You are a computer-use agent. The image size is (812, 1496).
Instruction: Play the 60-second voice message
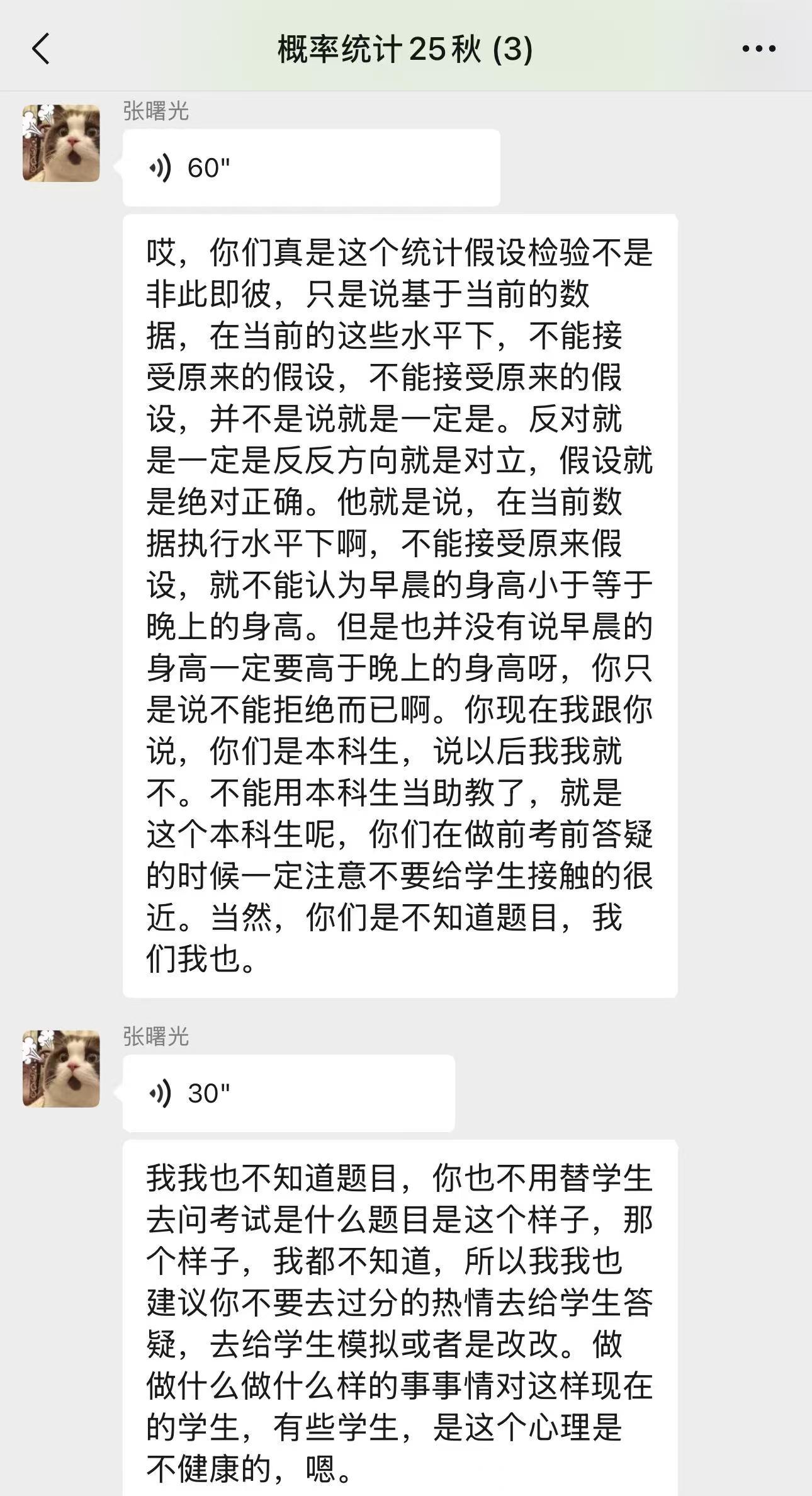coord(311,168)
